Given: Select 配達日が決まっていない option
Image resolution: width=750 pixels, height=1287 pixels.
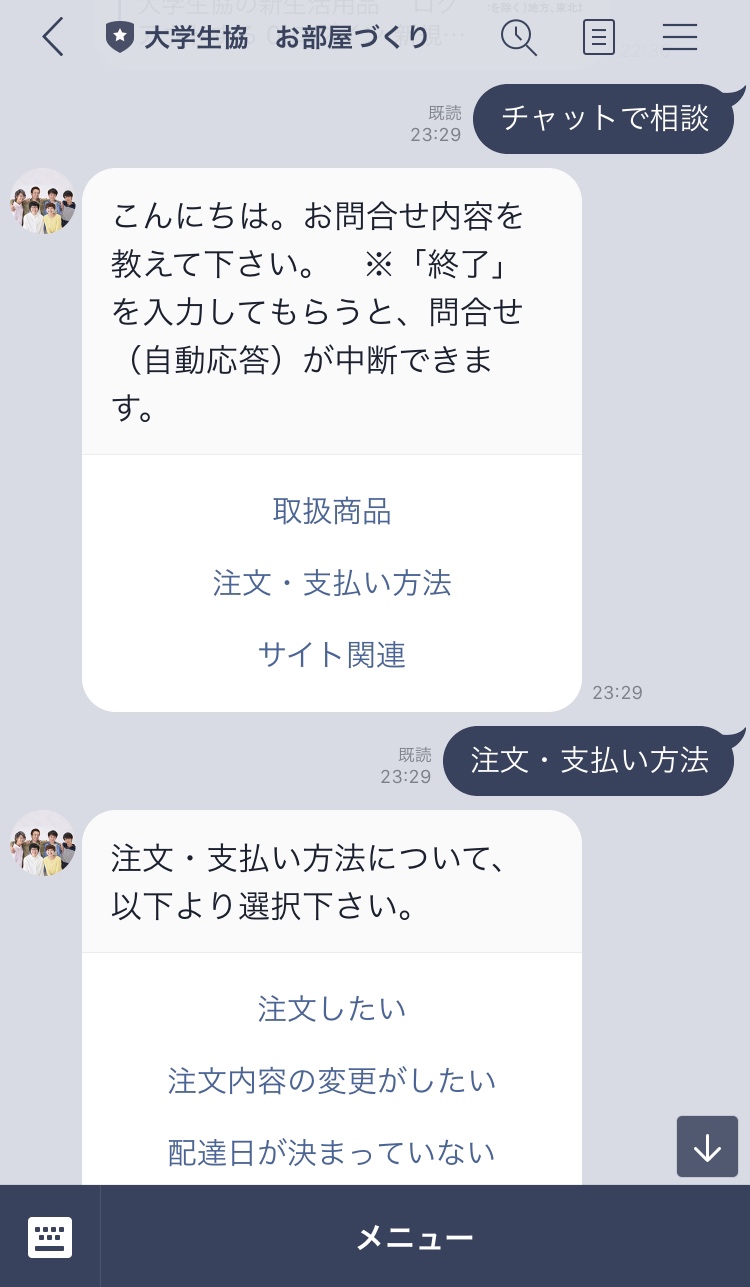Looking at the screenshot, I should (x=331, y=1151).
